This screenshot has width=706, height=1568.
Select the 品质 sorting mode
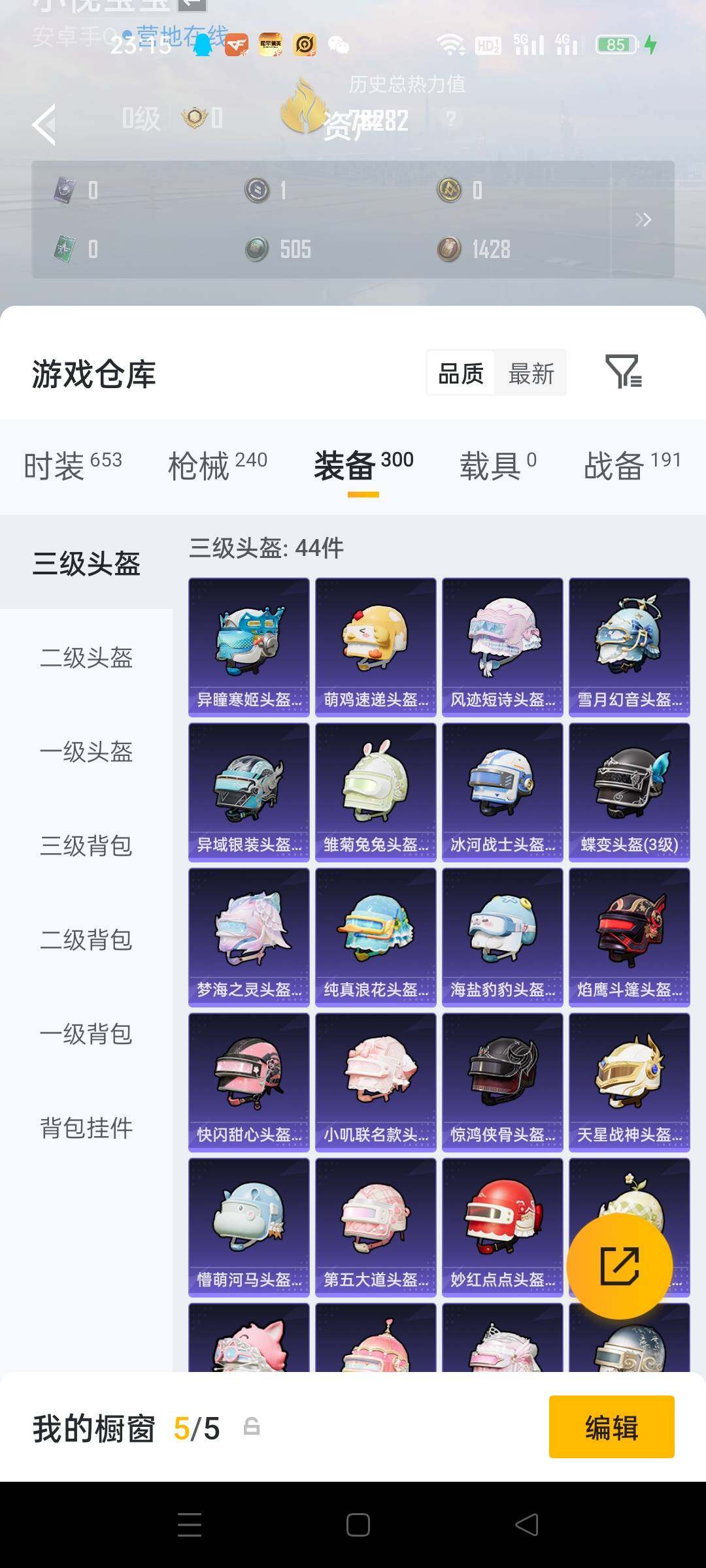coord(461,373)
